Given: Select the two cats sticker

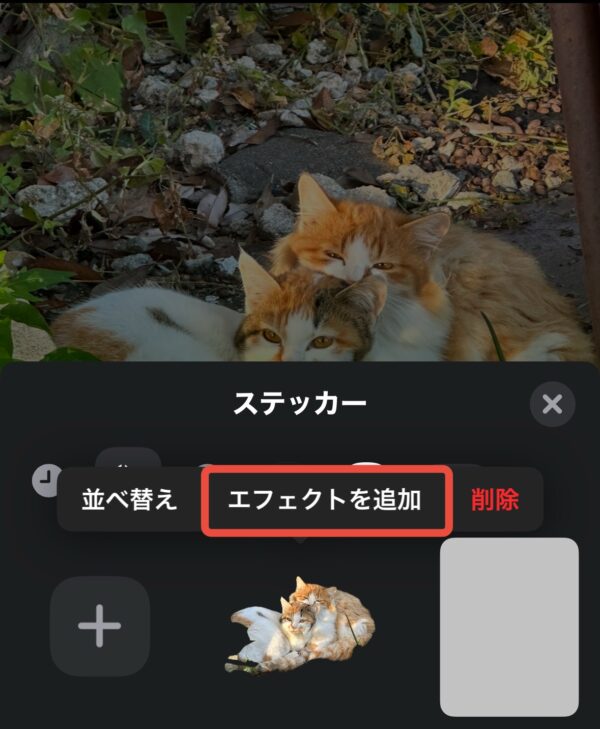Looking at the screenshot, I should [x=302, y=625].
